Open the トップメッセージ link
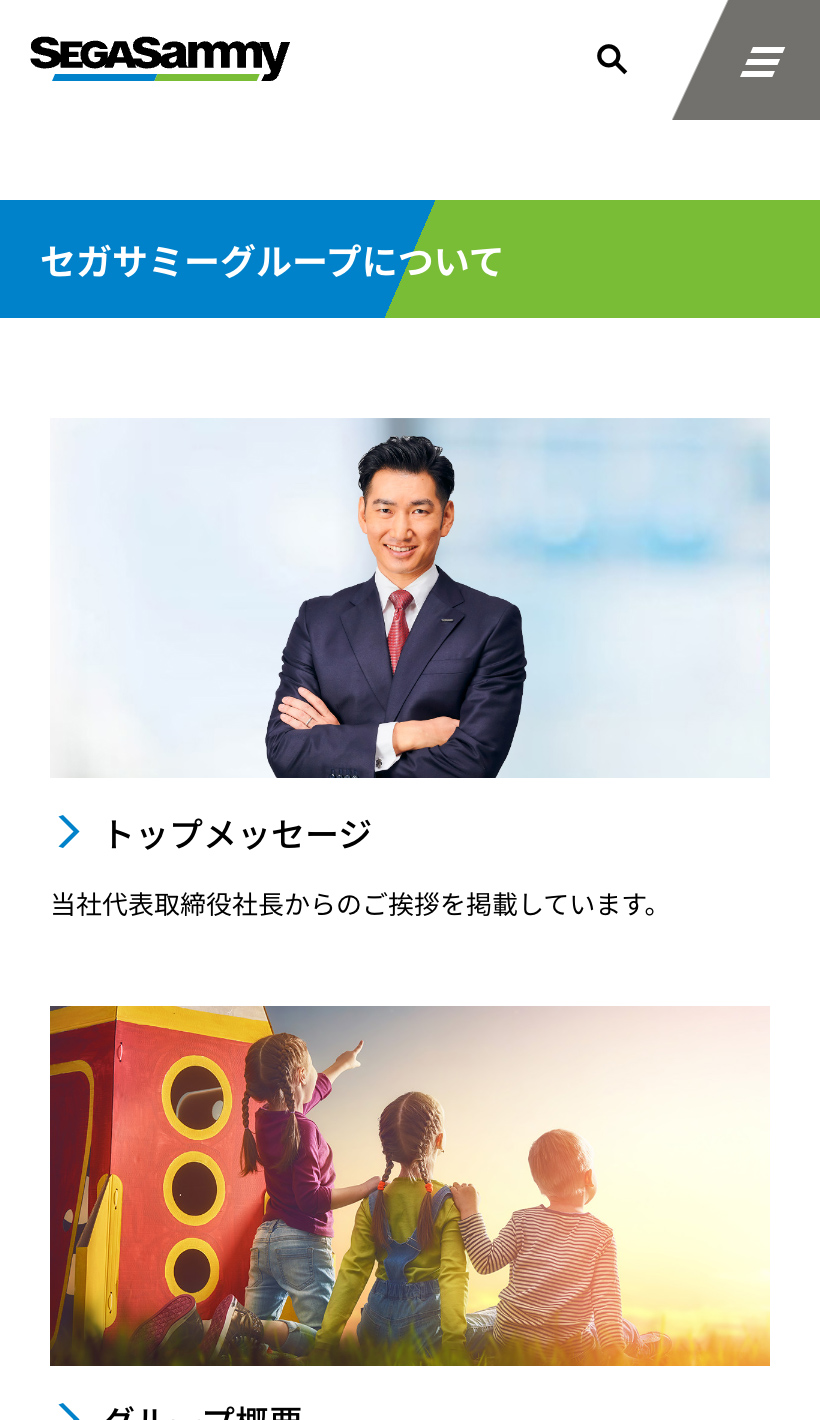820x1420 pixels. (x=236, y=833)
